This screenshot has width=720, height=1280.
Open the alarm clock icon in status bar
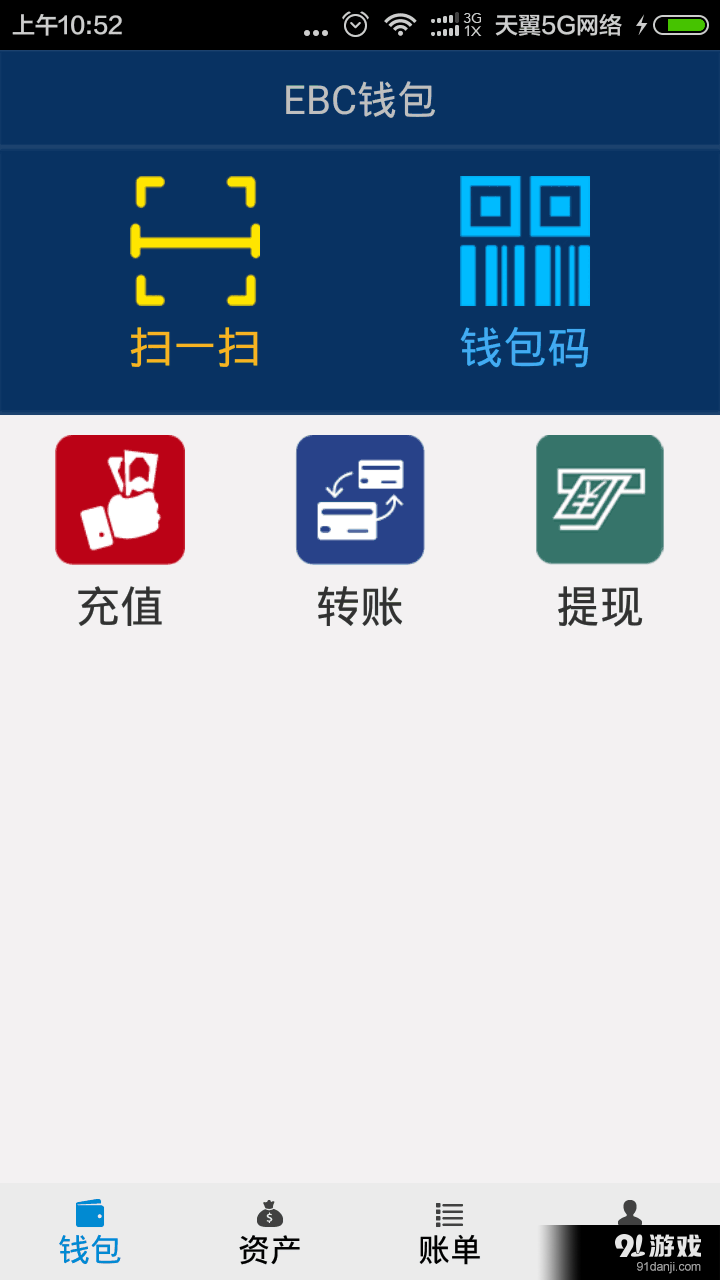(355, 25)
